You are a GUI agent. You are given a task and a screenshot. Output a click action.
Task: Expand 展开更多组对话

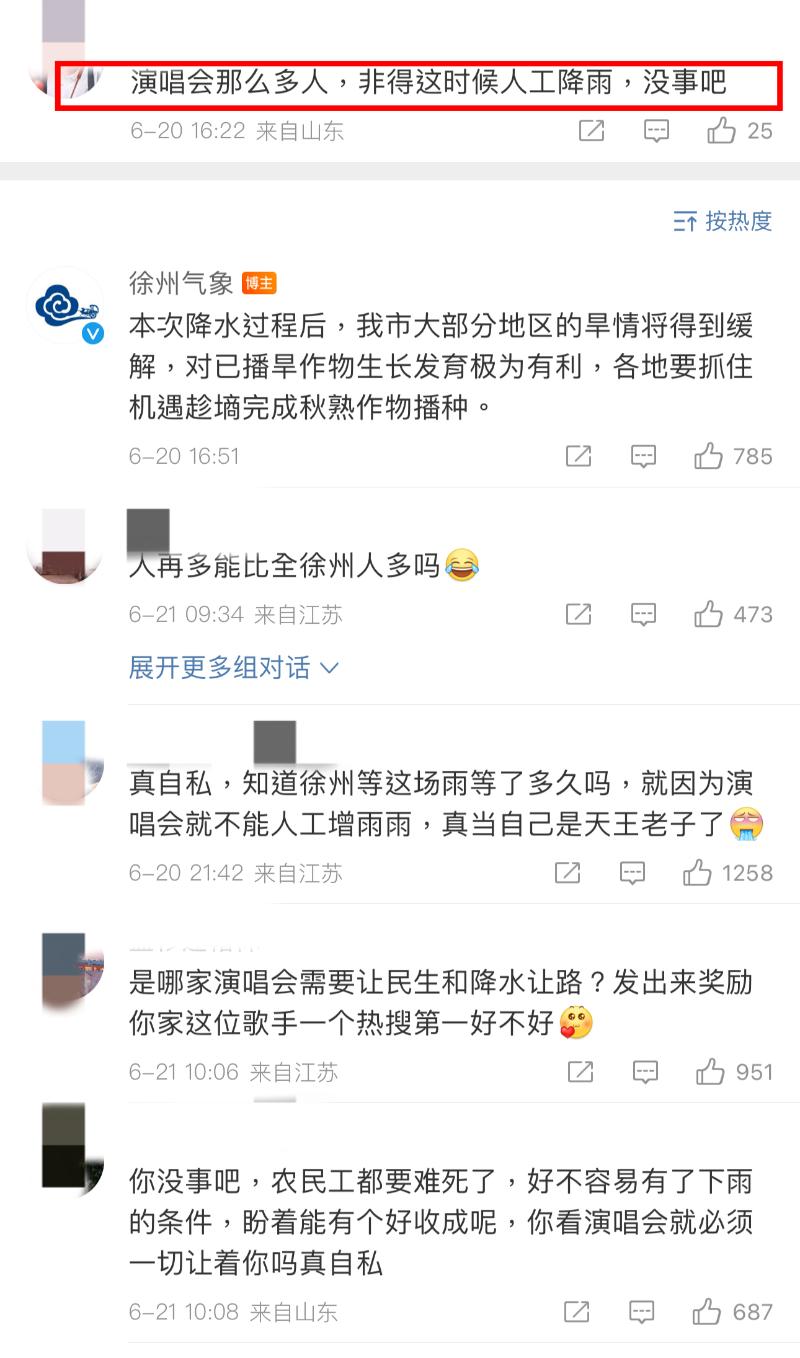(x=234, y=667)
